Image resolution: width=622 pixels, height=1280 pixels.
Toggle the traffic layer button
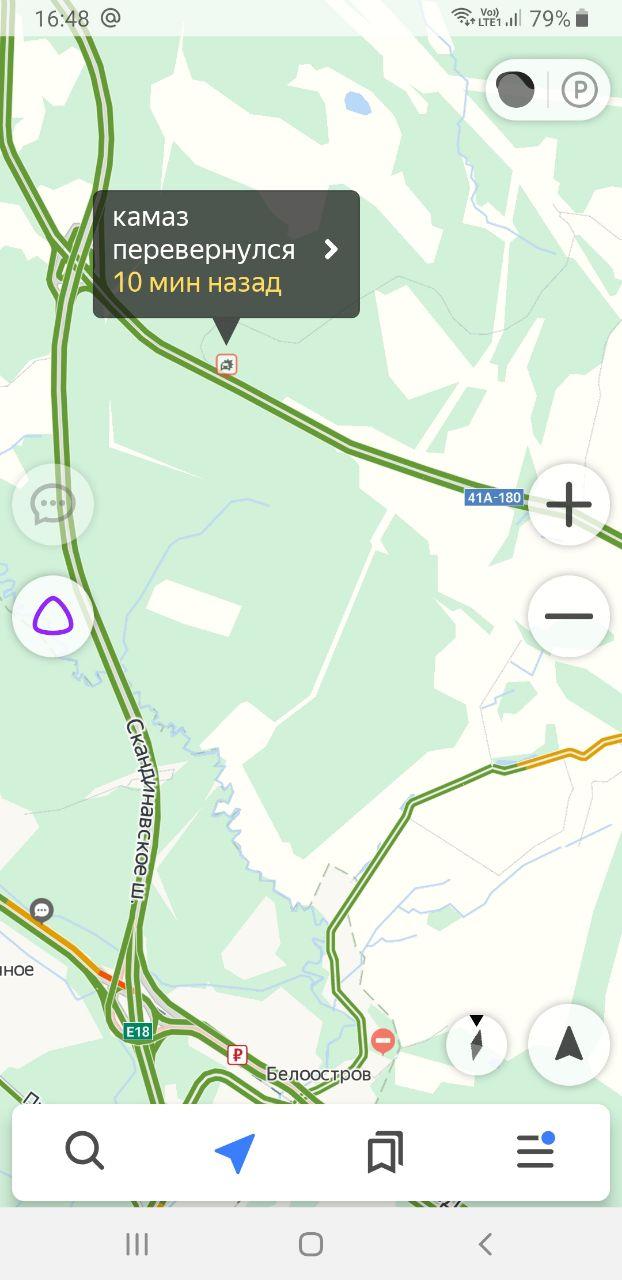(x=516, y=90)
